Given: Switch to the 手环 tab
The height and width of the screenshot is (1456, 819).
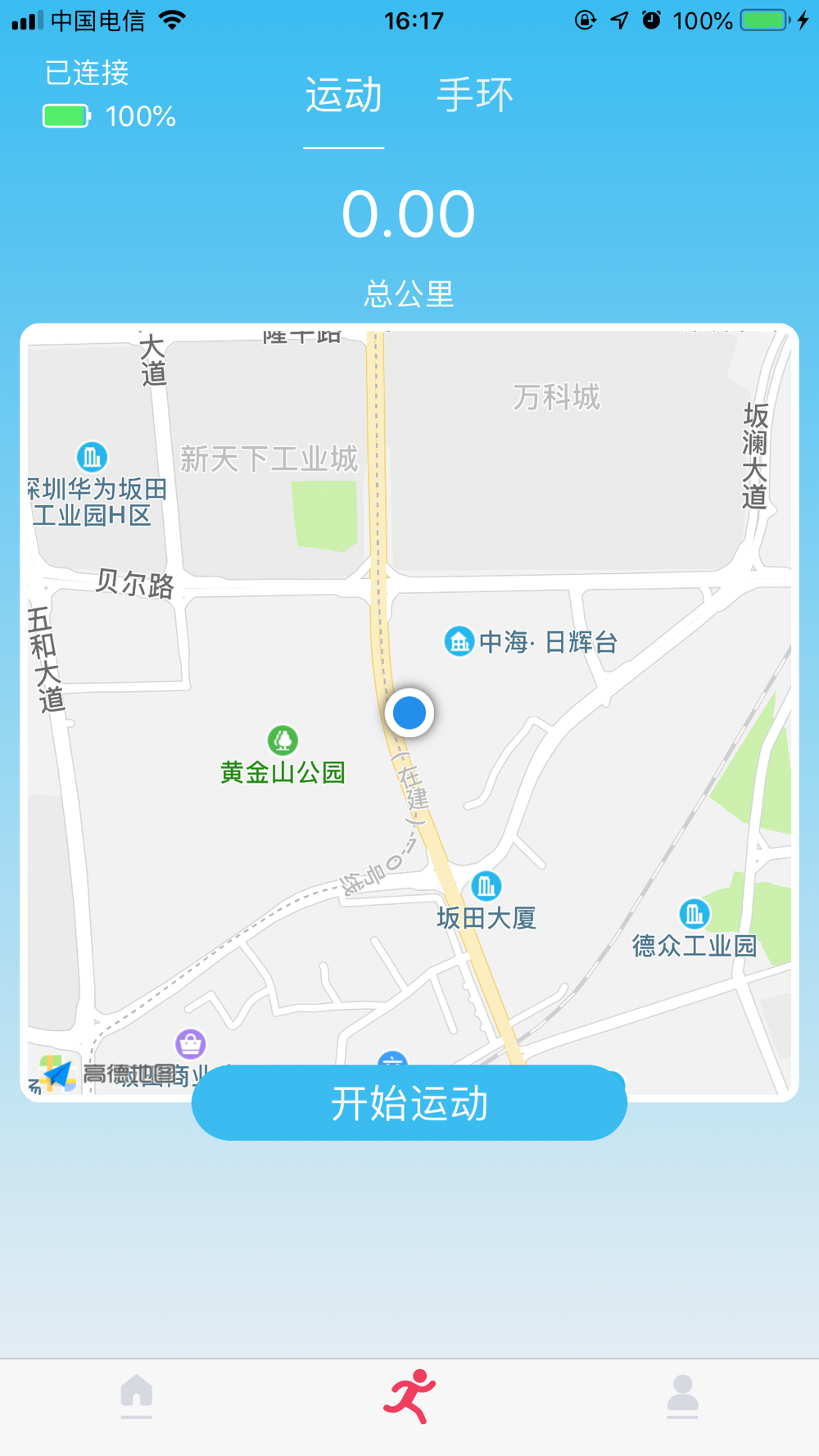Looking at the screenshot, I should (x=475, y=95).
